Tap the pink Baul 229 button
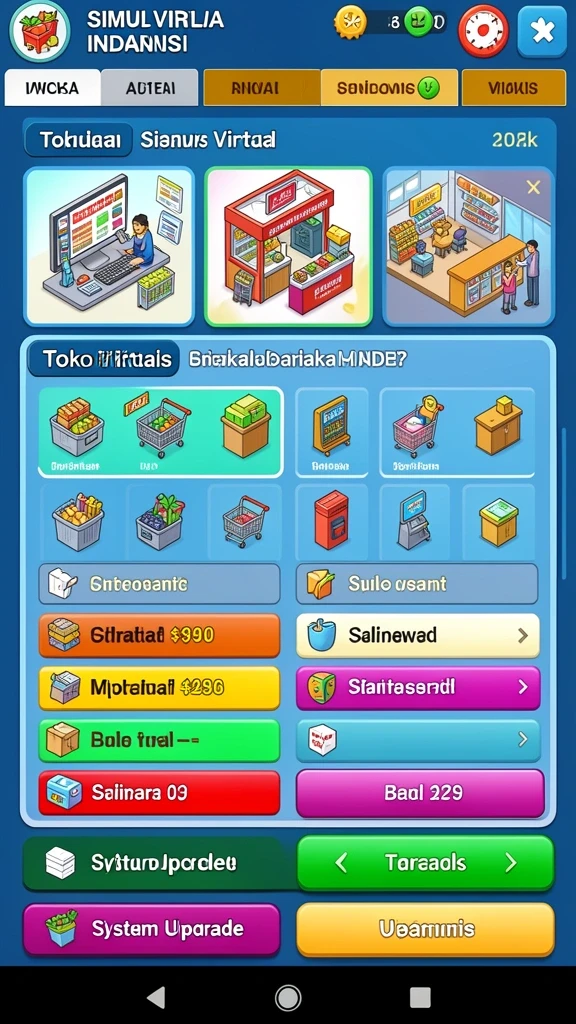 (420, 793)
